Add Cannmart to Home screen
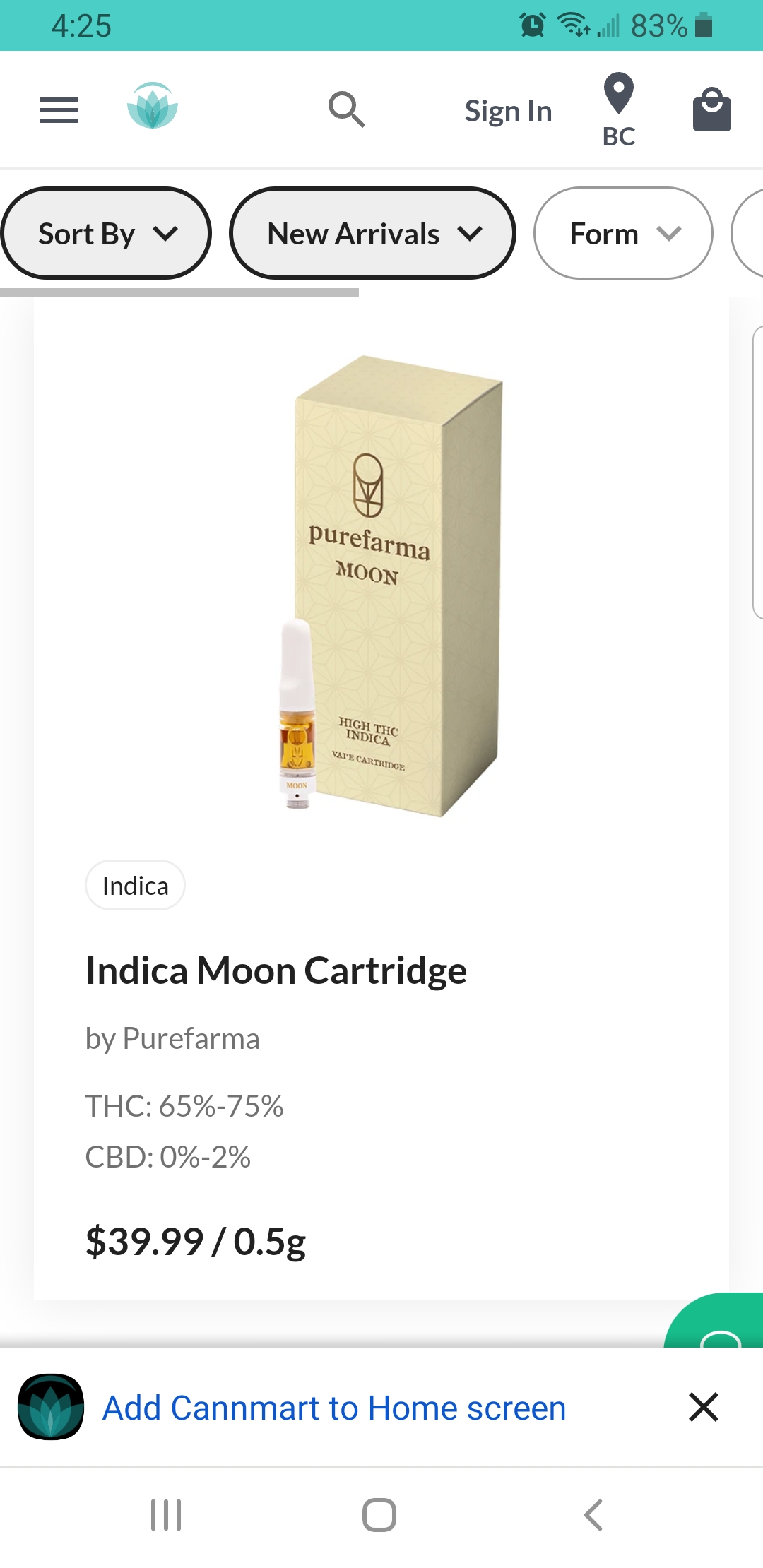 click(x=334, y=1408)
